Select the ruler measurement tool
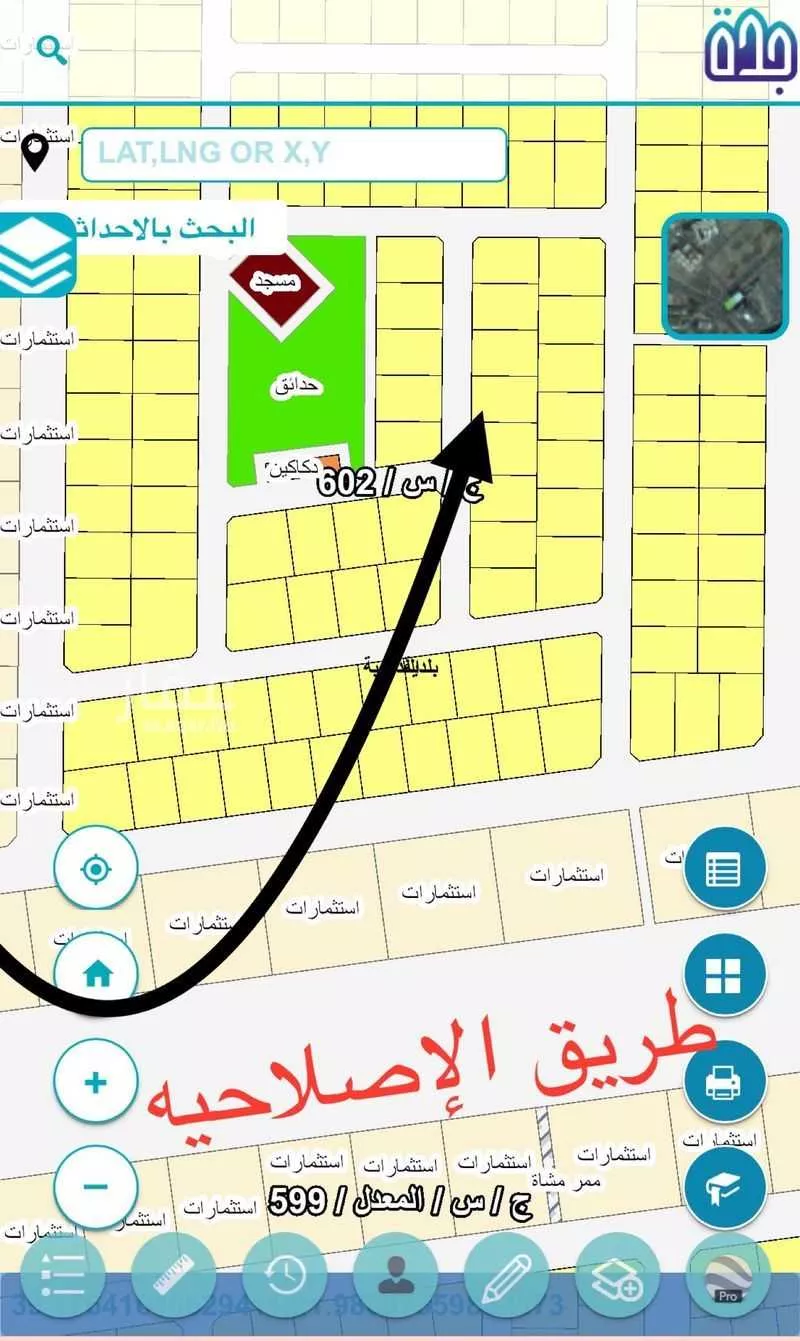Viewport: 800px width, 1341px height. tap(175, 1275)
